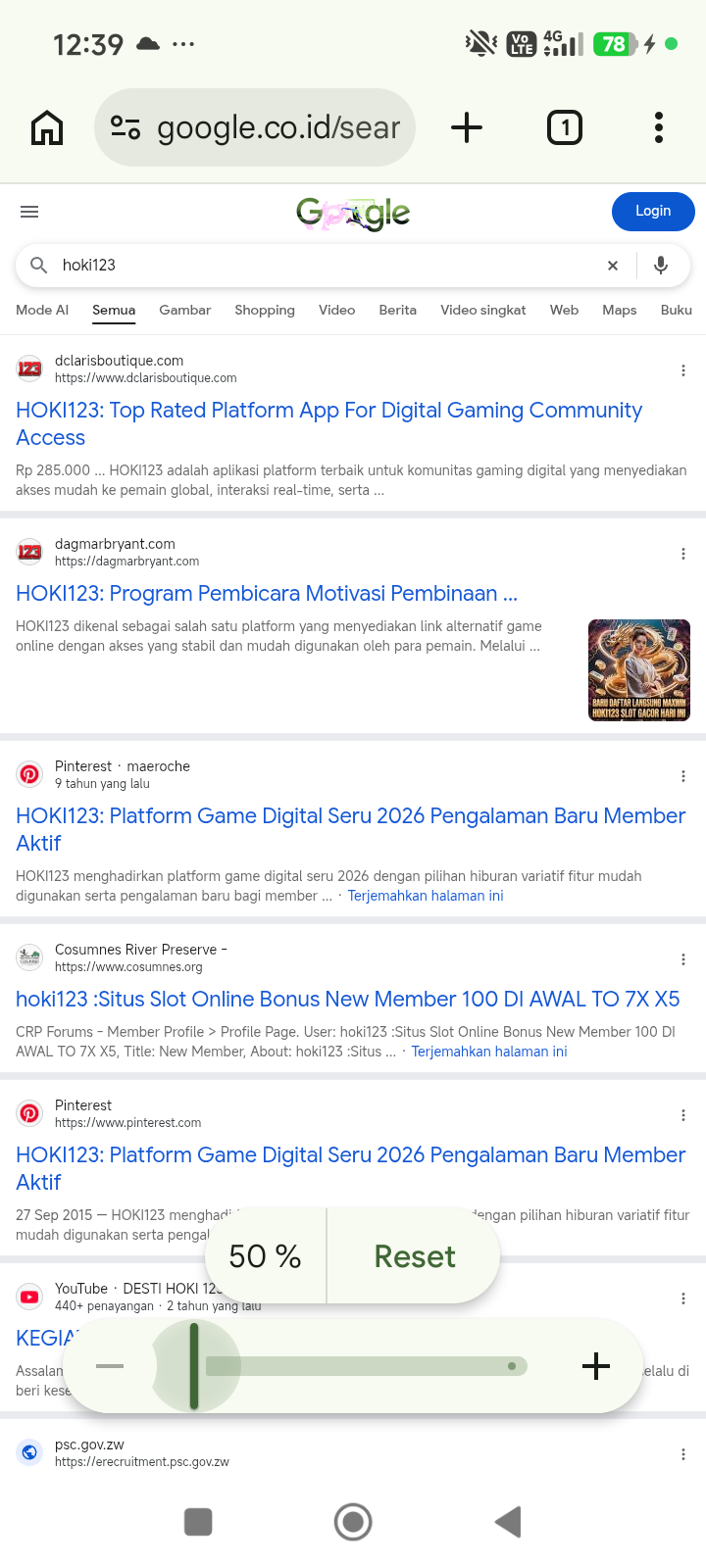Open the Berita results tab
706x1568 pixels.
coord(397,310)
